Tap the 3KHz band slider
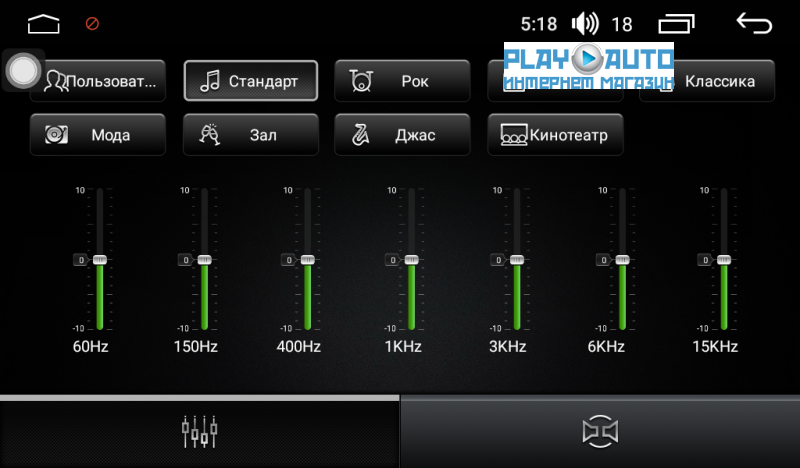The width and height of the screenshot is (800, 468). point(516,260)
